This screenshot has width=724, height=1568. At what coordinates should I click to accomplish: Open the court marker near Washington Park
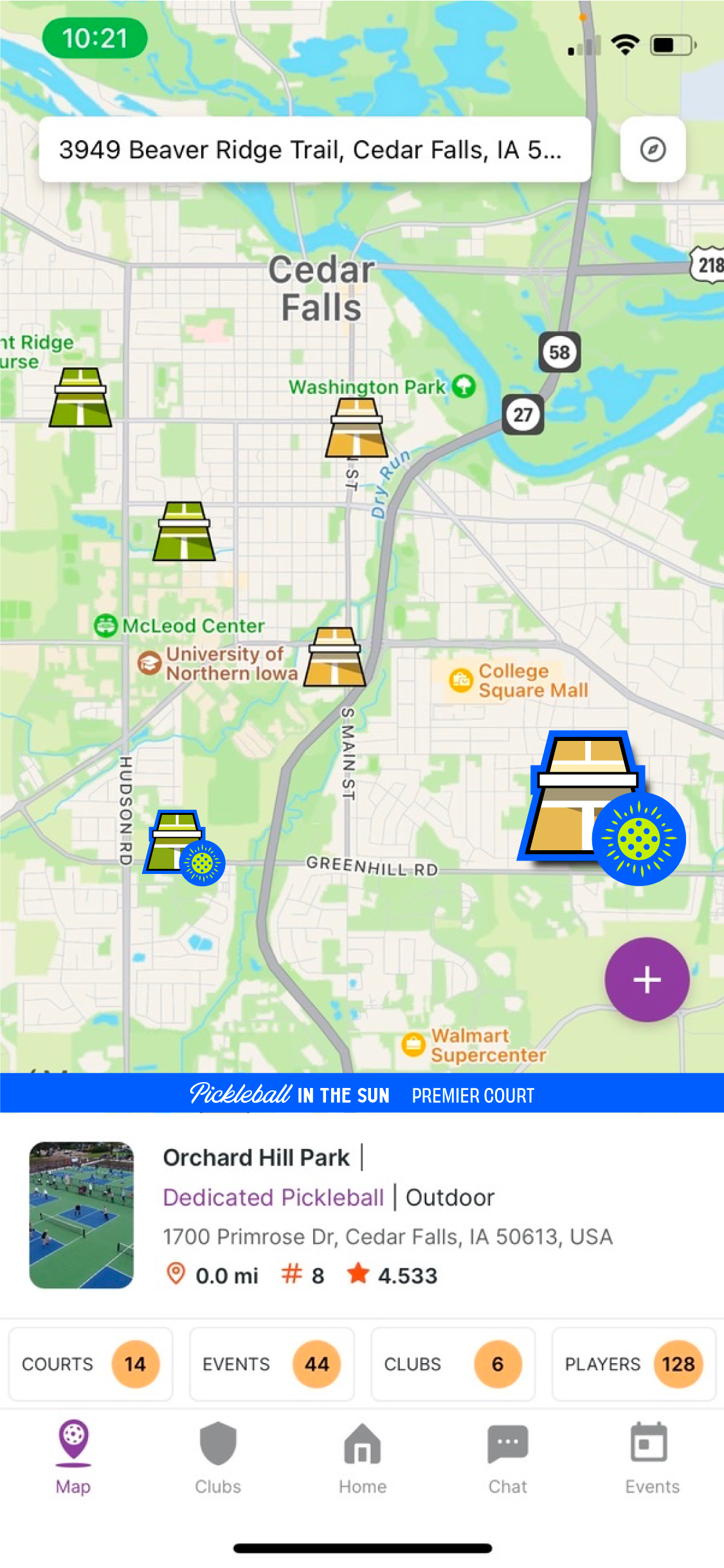point(356,427)
